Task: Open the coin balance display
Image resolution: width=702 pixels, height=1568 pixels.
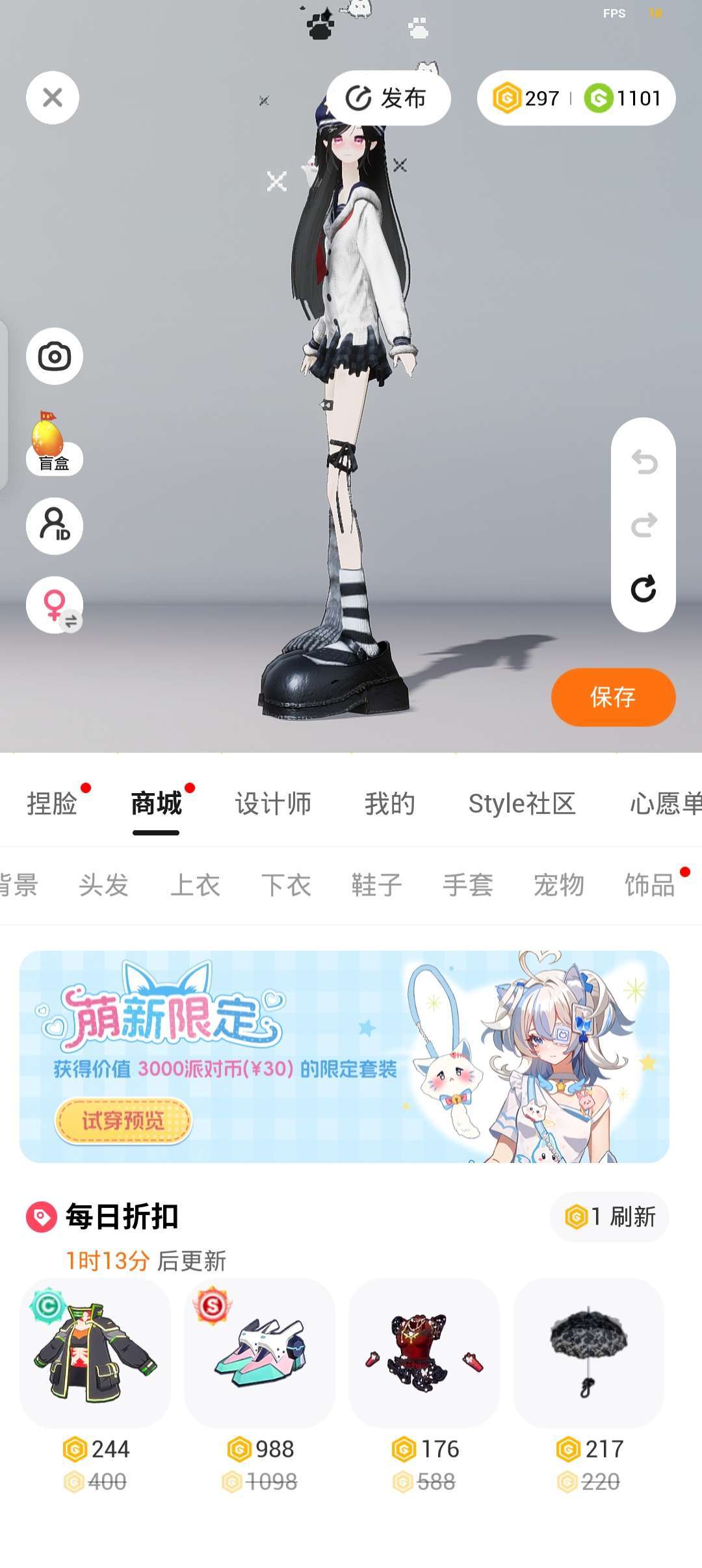Action: (x=576, y=98)
